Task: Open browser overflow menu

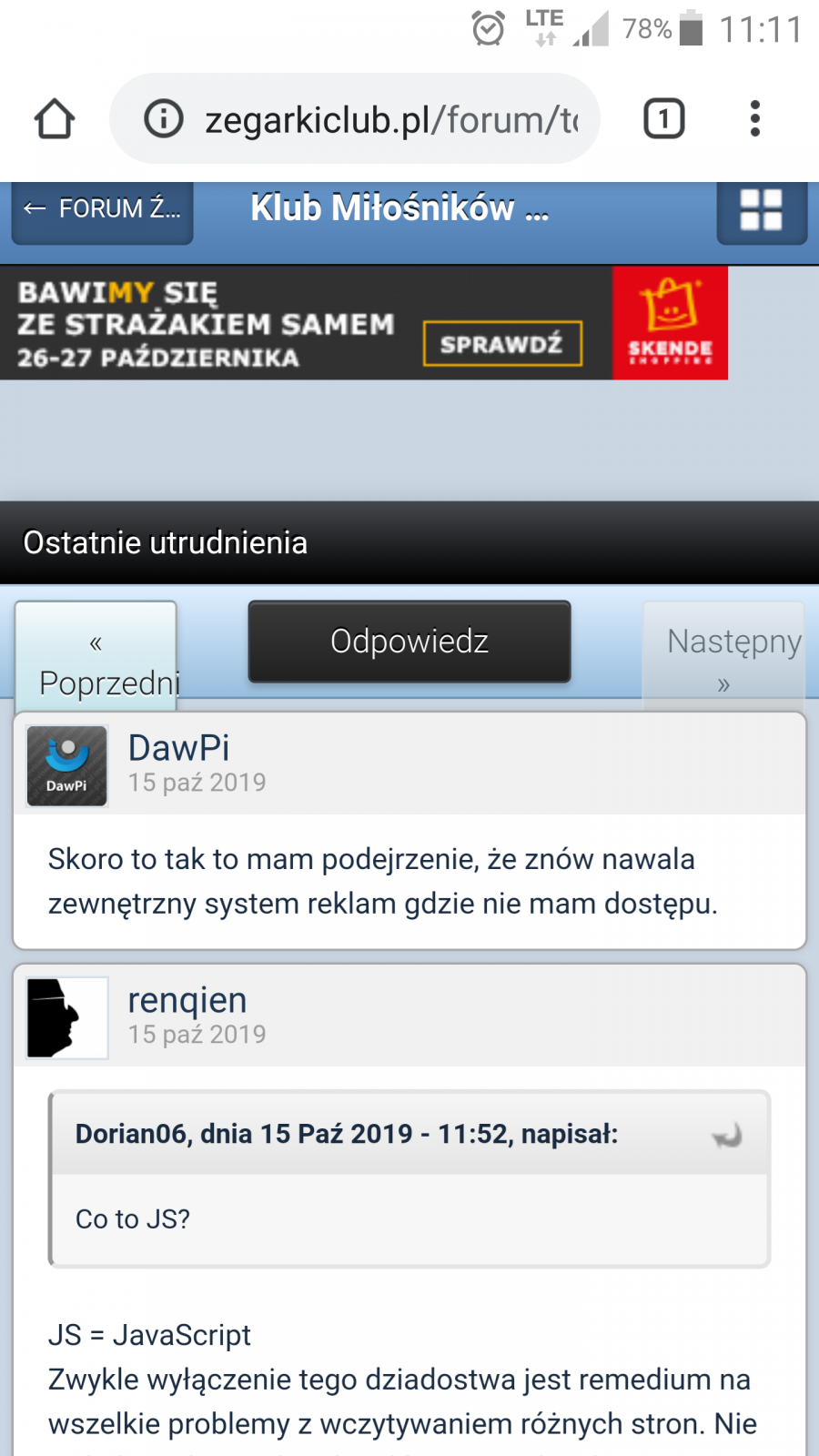Action: click(754, 119)
